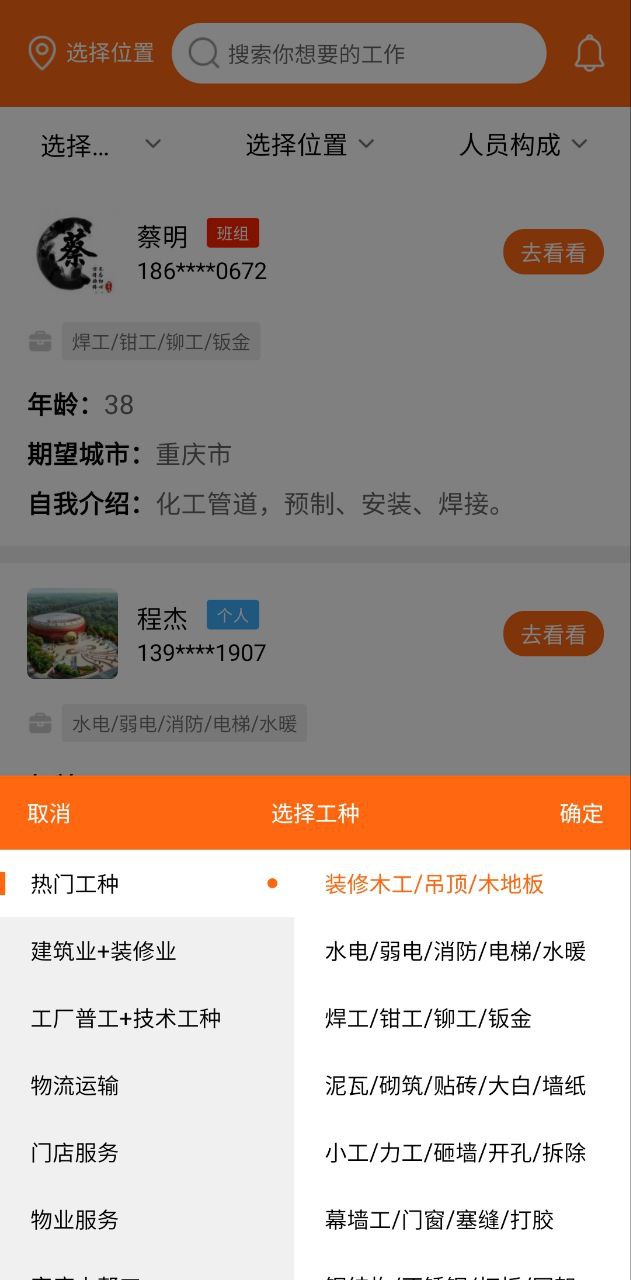
Task: Select the 物业服务 category
Action: [75, 1219]
